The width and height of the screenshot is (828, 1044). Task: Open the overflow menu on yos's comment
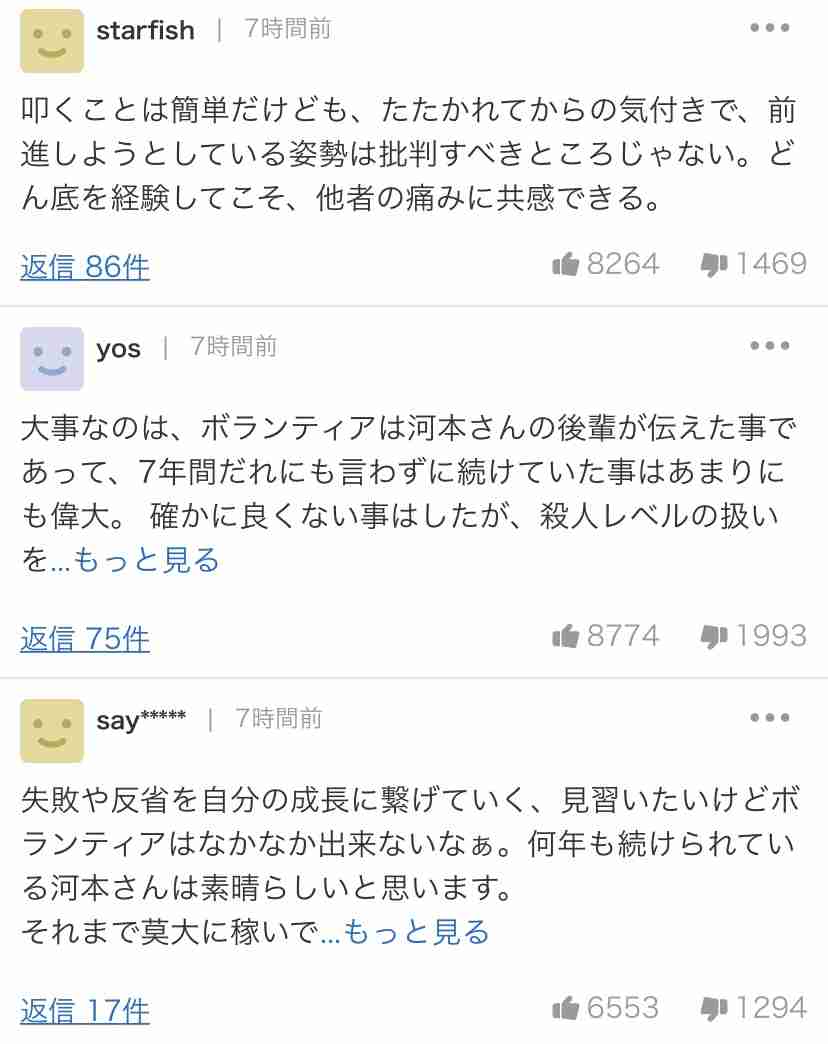[x=770, y=346]
